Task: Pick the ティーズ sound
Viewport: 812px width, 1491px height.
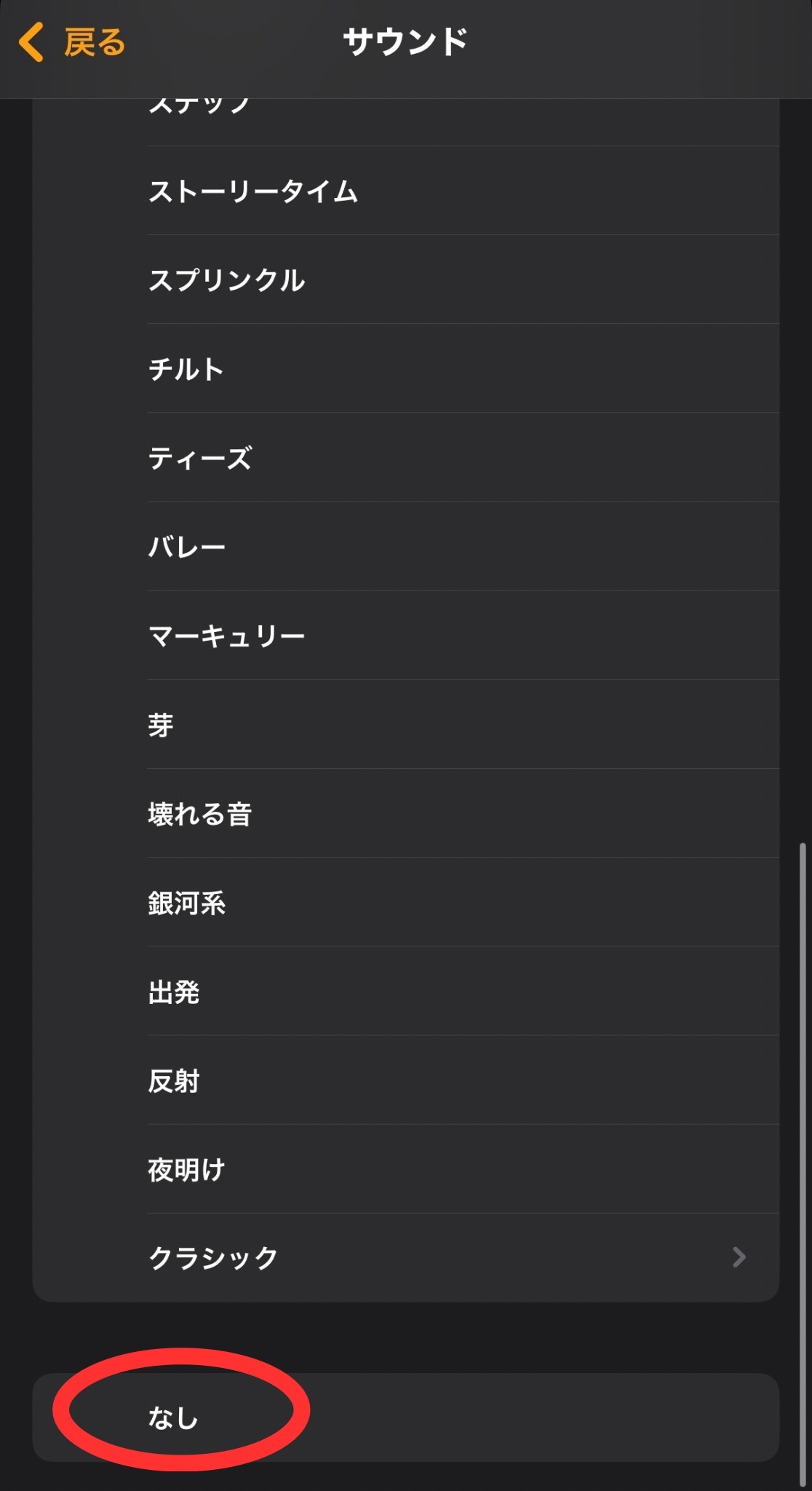Action: (406, 457)
